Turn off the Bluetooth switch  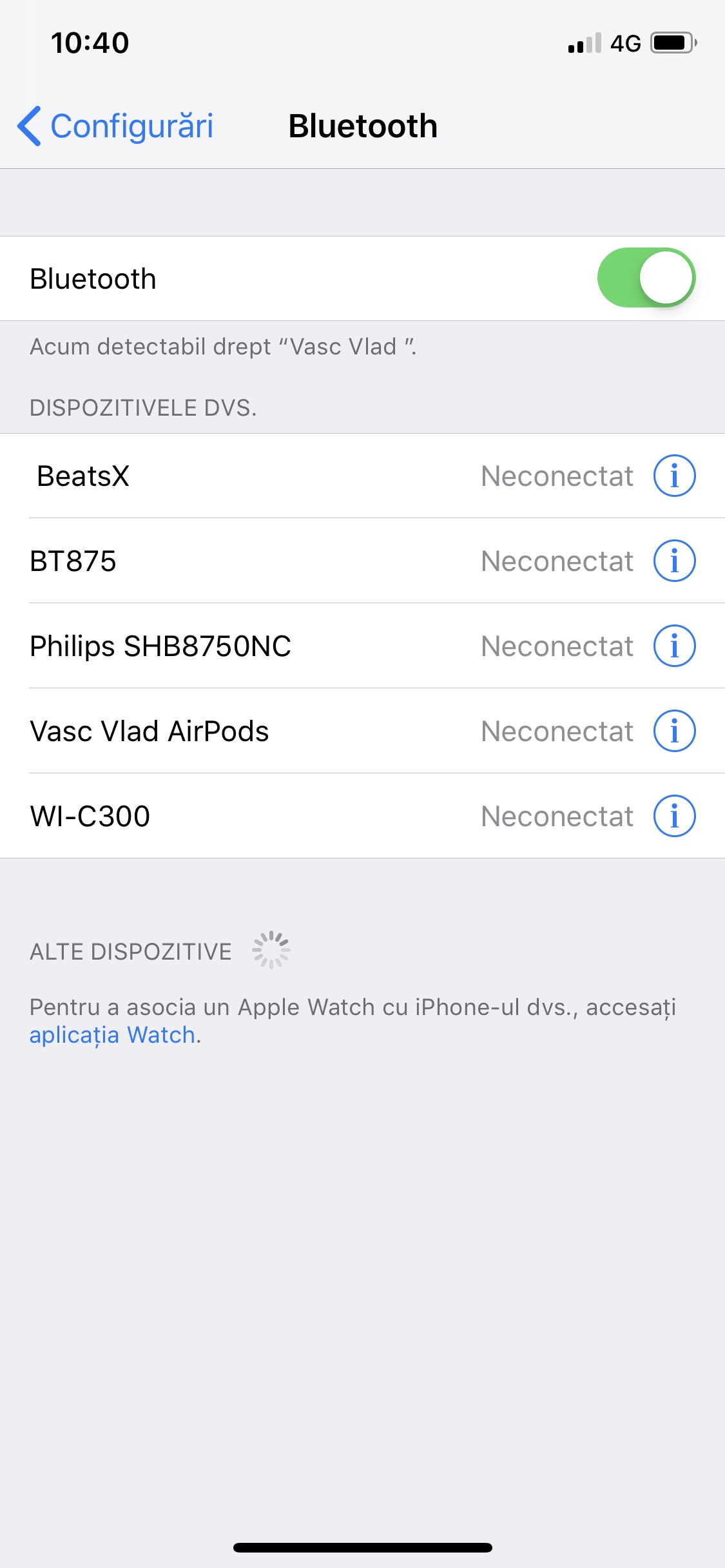click(646, 278)
